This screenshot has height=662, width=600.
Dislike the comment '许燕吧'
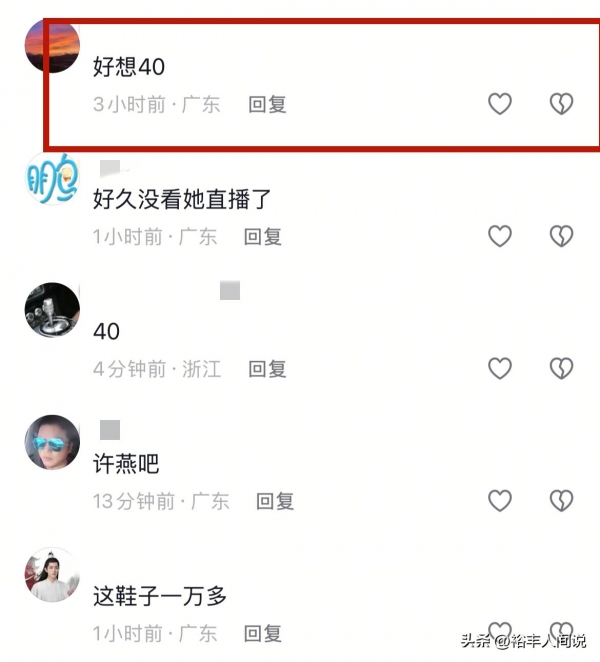[x=561, y=500]
